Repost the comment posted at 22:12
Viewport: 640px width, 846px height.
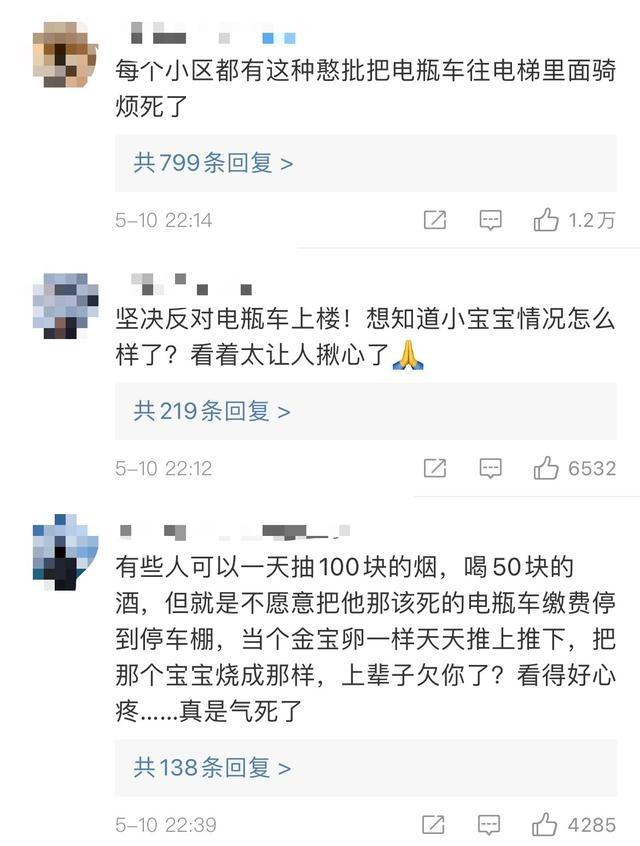tap(434, 468)
